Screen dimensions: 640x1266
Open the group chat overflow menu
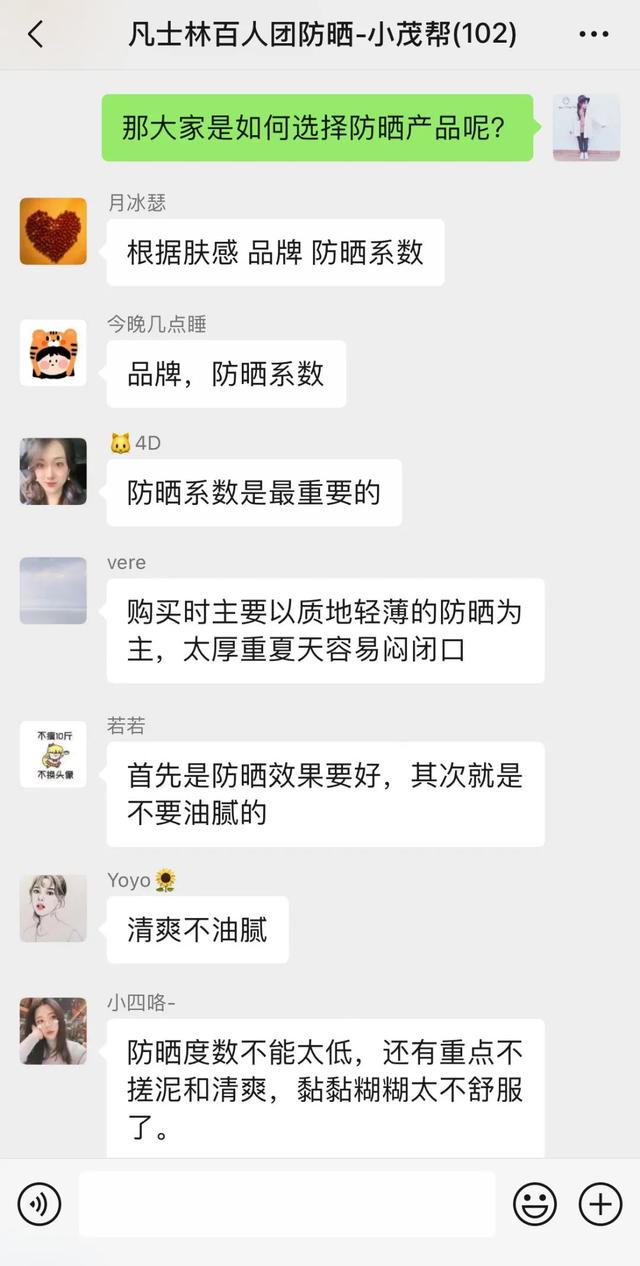593,35
